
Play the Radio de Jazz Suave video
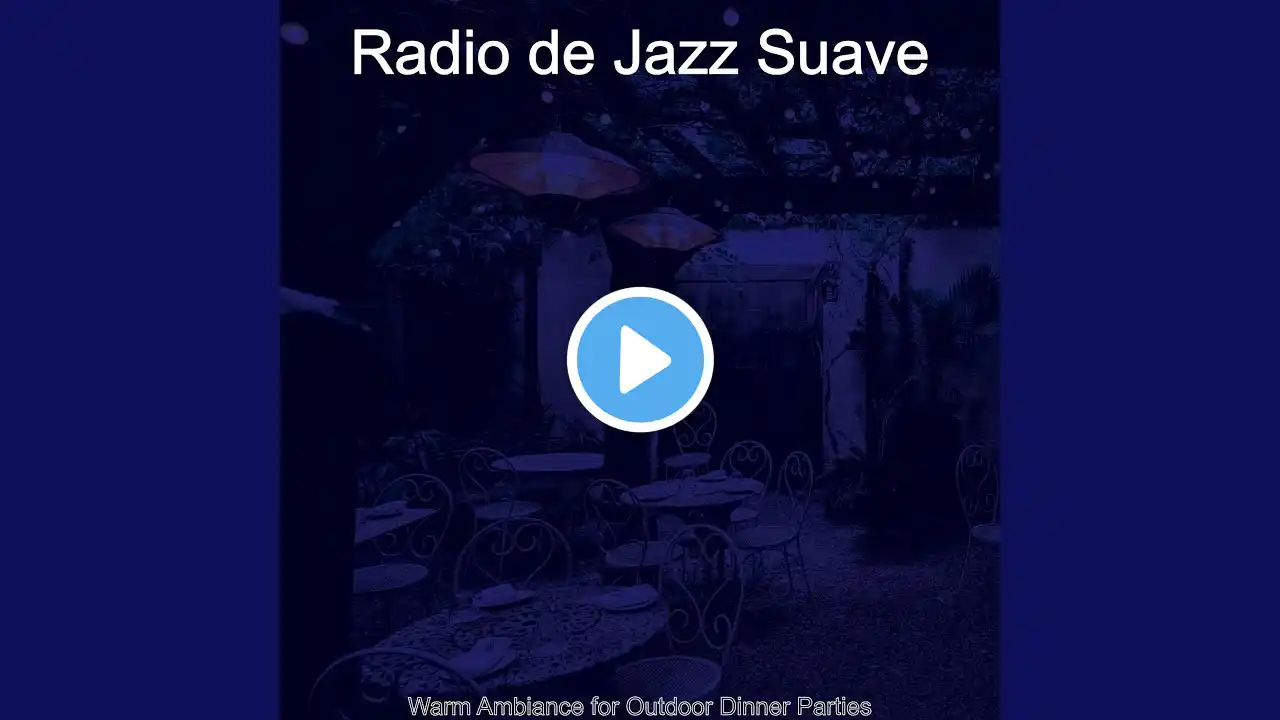coord(640,360)
